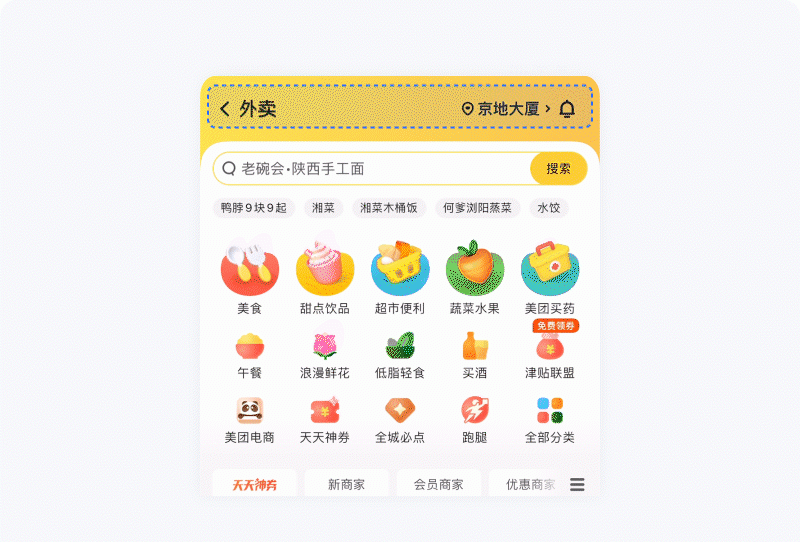Open 津贴联盟 with the free coupon
Viewport: 800px width, 542px height.
[550, 352]
